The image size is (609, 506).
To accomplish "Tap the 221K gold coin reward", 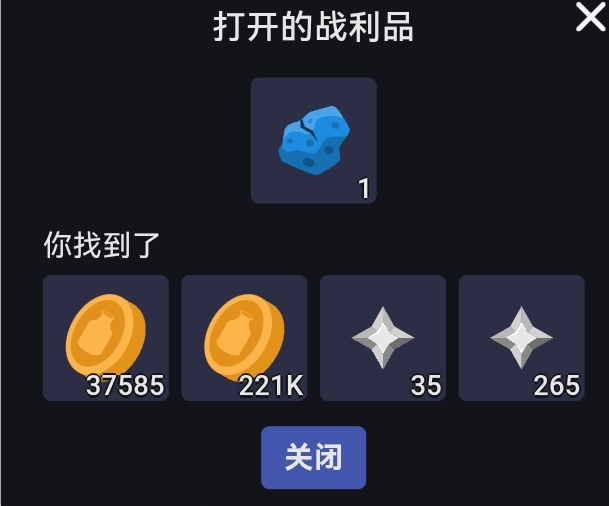I will [x=244, y=338].
